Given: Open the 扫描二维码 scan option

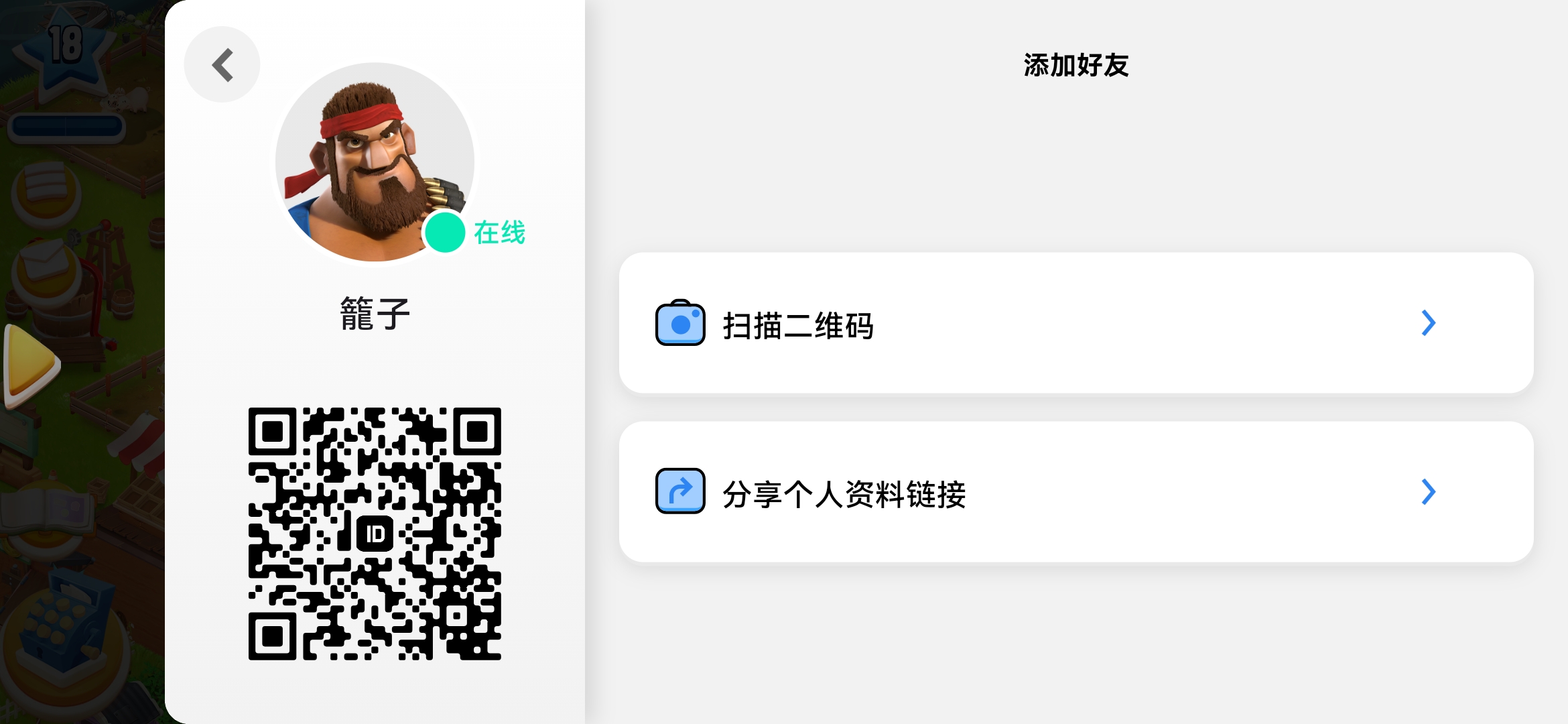Looking at the screenshot, I should (x=1075, y=323).
